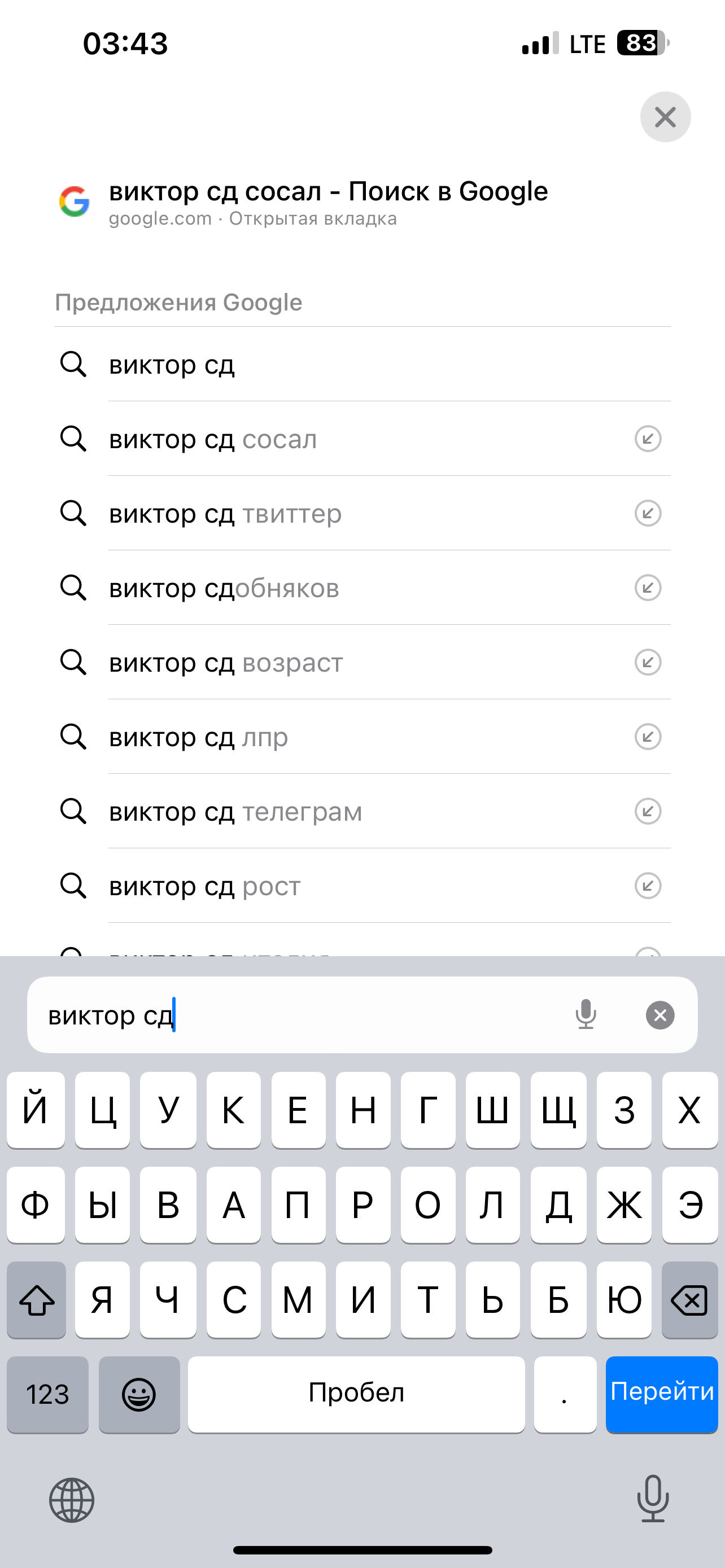Image resolution: width=725 pixels, height=1568 pixels.
Task: Tap the Пробел space key
Action: point(356,1394)
